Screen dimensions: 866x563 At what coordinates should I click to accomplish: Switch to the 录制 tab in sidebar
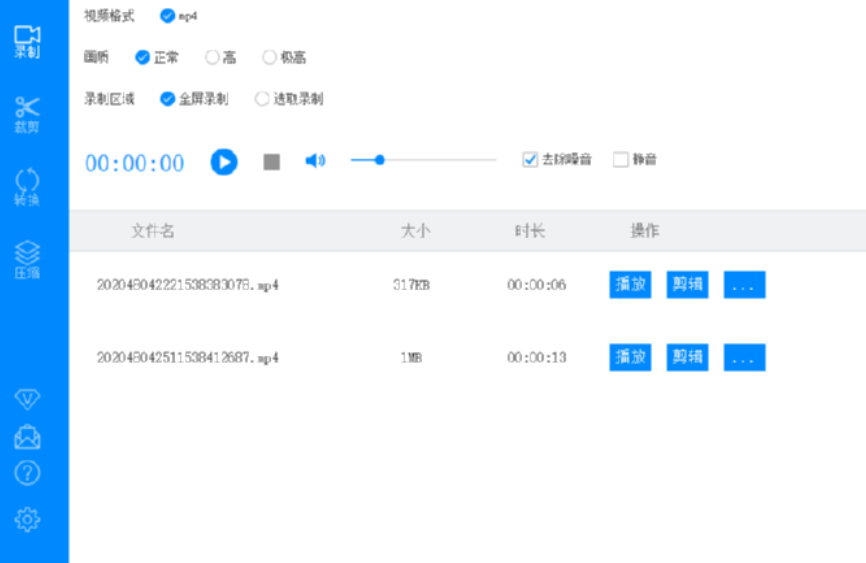tap(27, 42)
